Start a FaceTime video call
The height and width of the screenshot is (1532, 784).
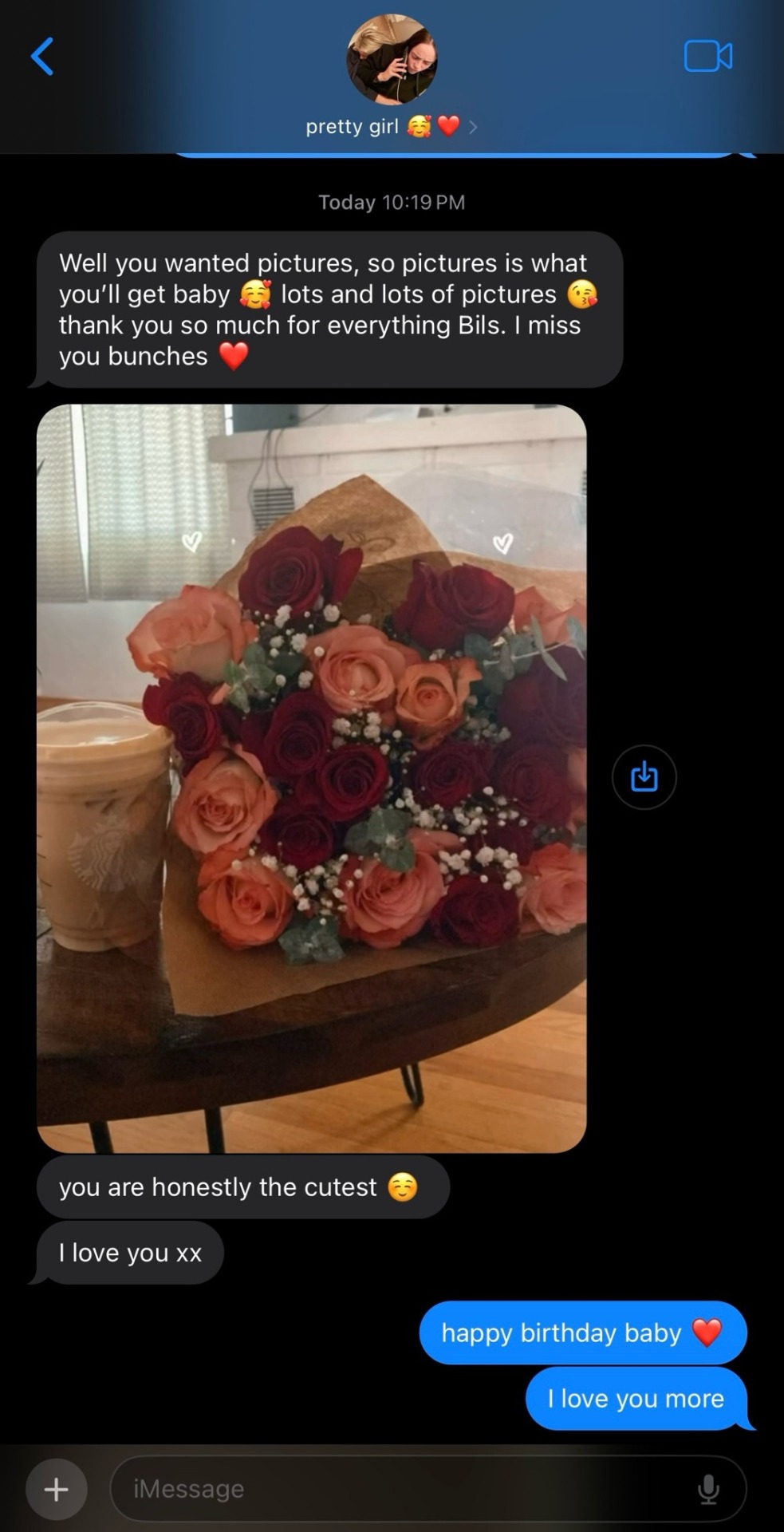(x=707, y=57)
